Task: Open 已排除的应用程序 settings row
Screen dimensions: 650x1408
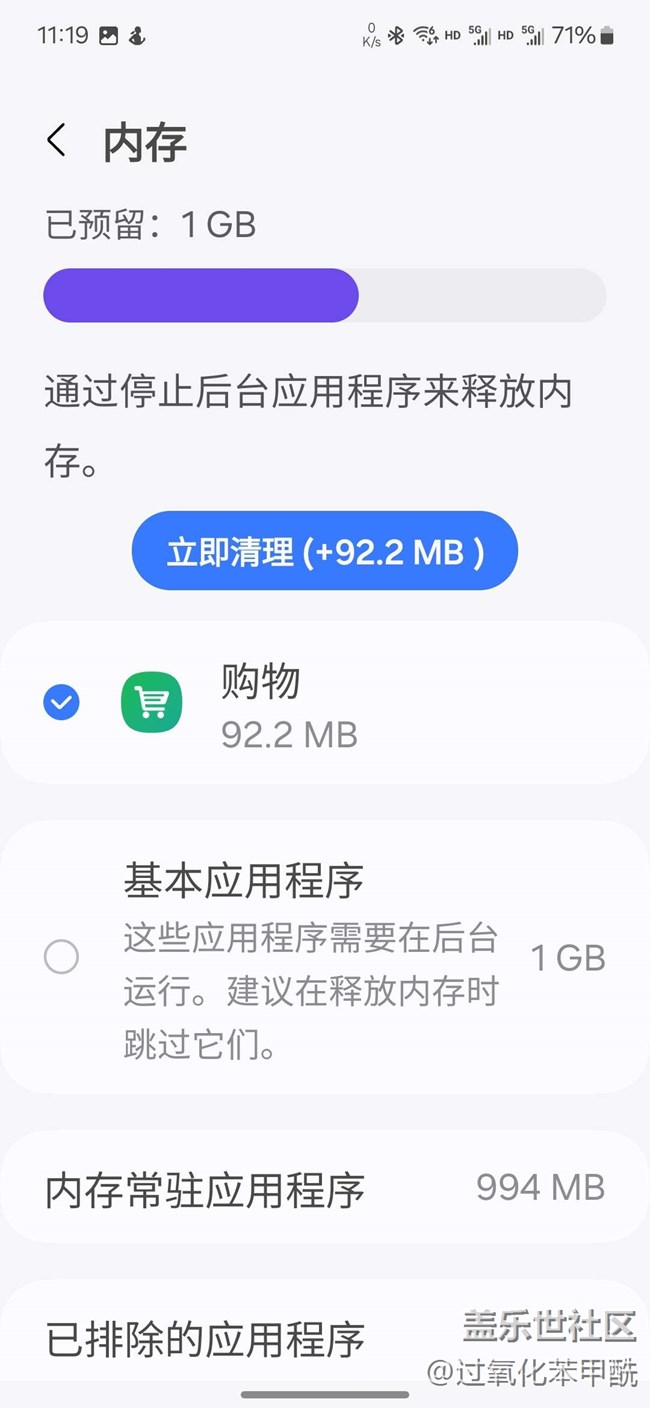Action: (x=325, y=1337)
